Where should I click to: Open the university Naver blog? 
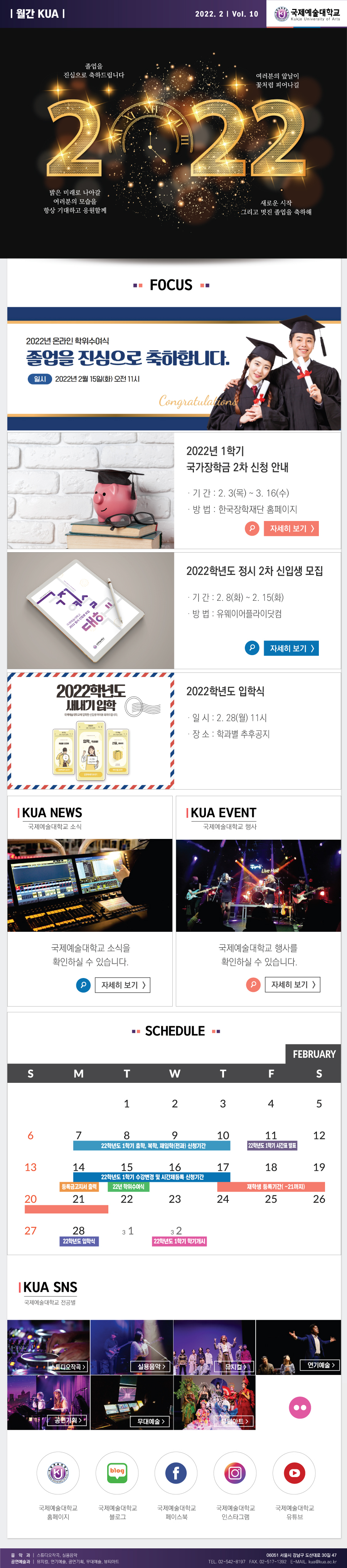click(117, 1473)
